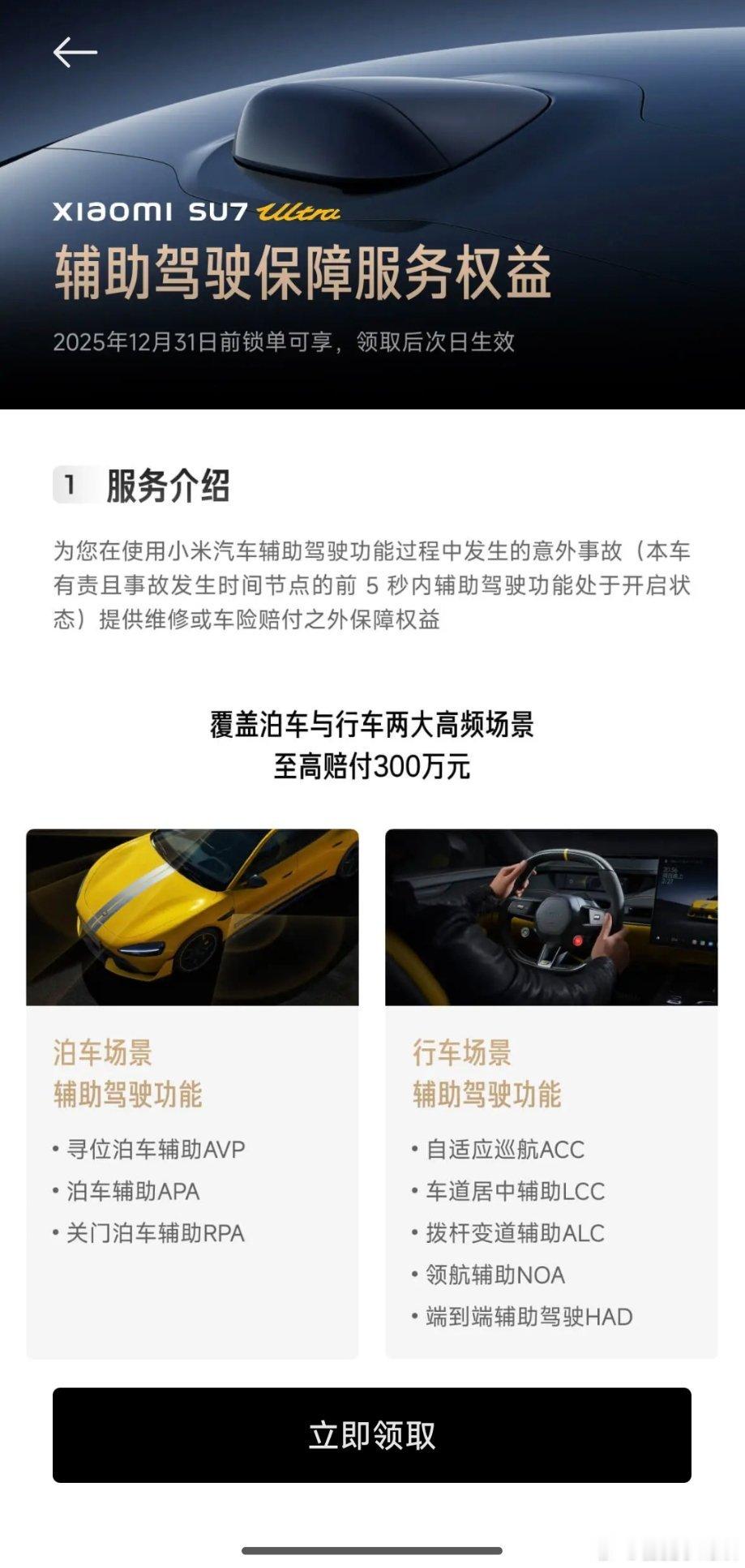This screenshot has height=1568, width=745.
Task: Tap the home indicator bar at bottom
Action: tap(372, 1551)
